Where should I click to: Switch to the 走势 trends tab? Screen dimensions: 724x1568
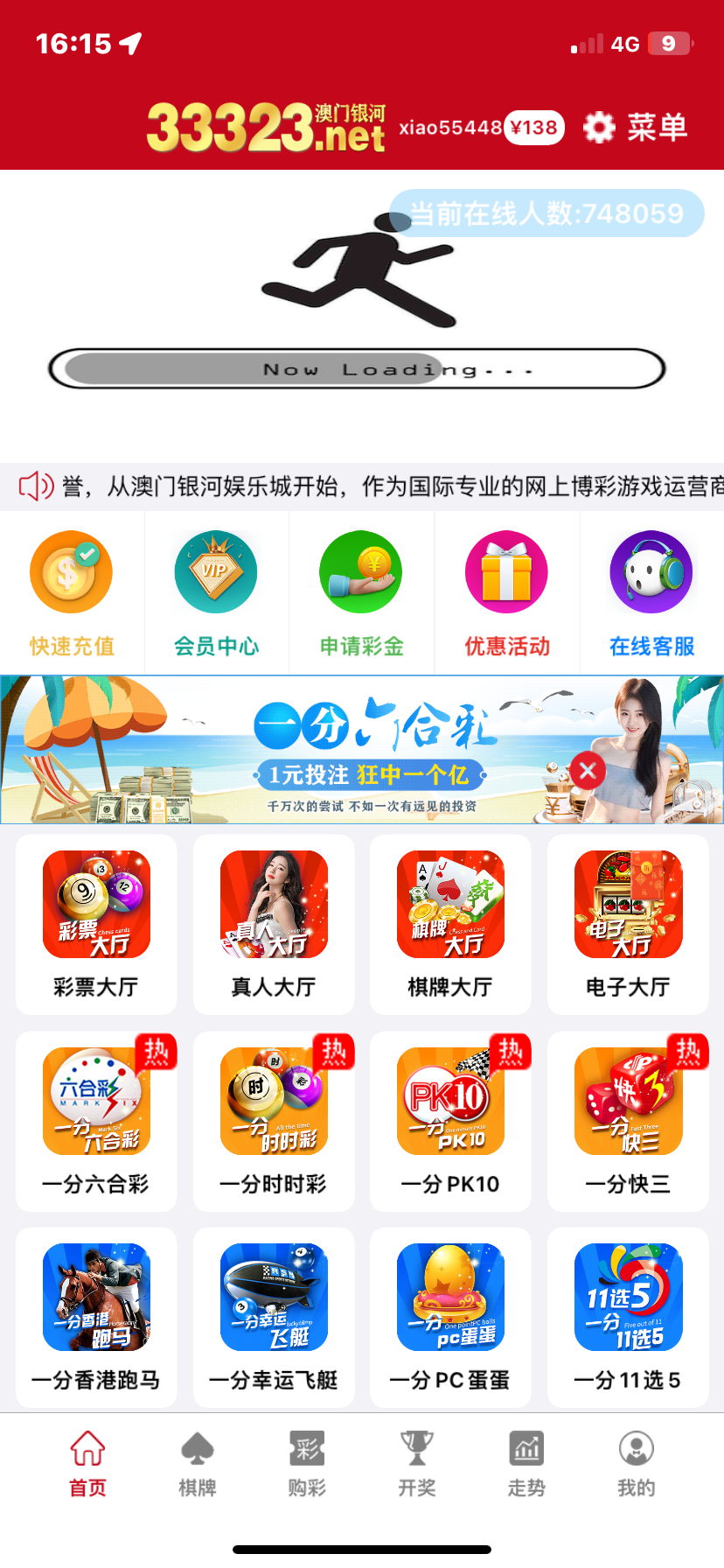[526, 1463]
